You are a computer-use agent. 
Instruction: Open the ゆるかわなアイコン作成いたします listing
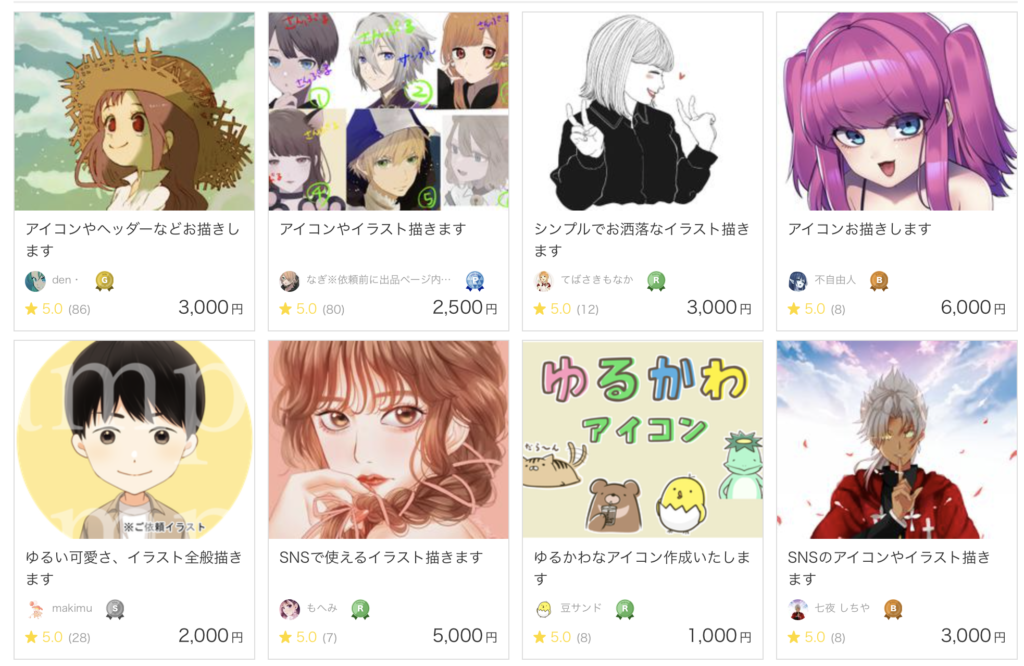[641, 566]
